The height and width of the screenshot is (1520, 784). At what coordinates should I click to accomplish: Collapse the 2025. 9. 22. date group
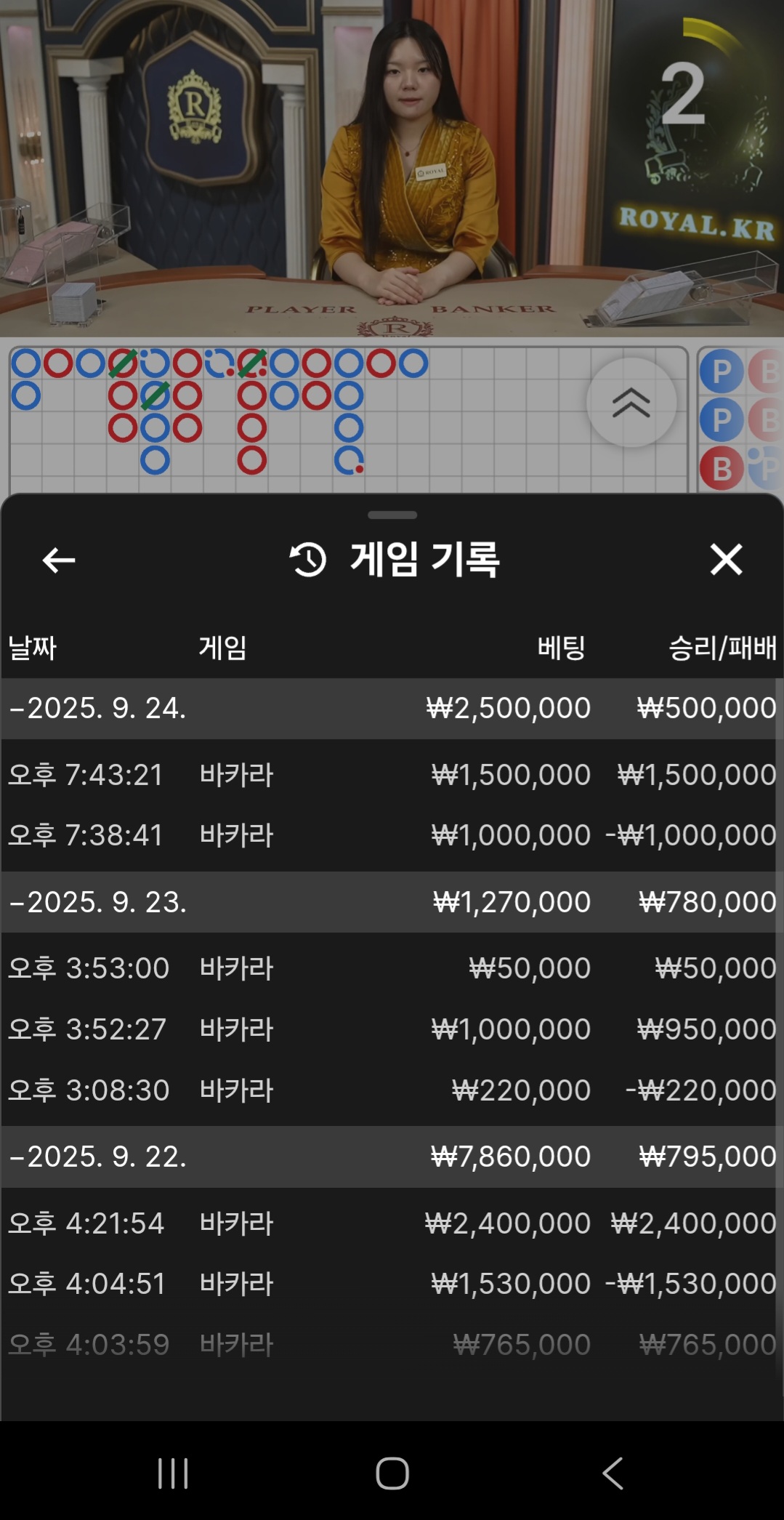(x=98, y=1157)
